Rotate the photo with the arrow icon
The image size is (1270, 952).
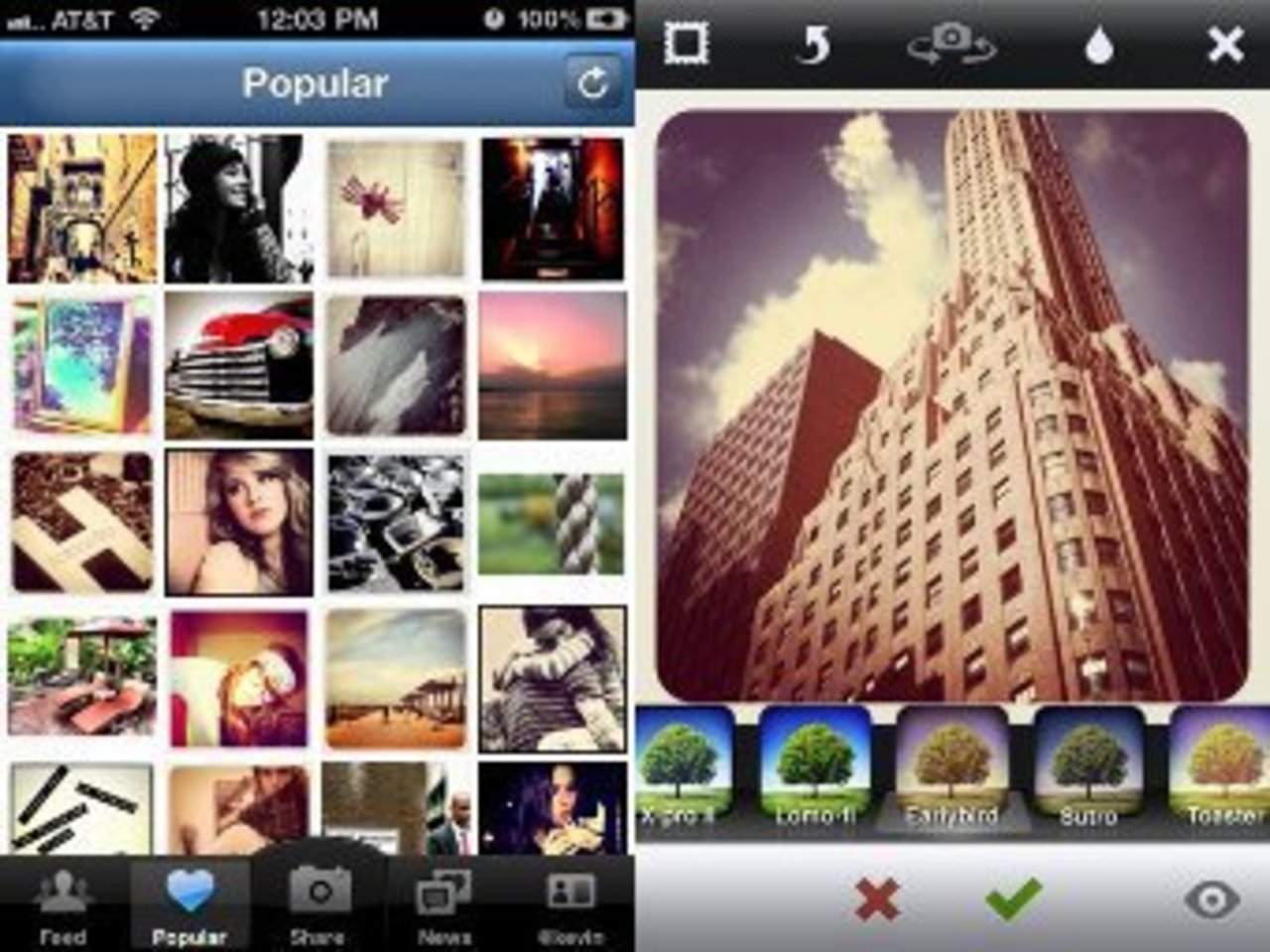814,45
